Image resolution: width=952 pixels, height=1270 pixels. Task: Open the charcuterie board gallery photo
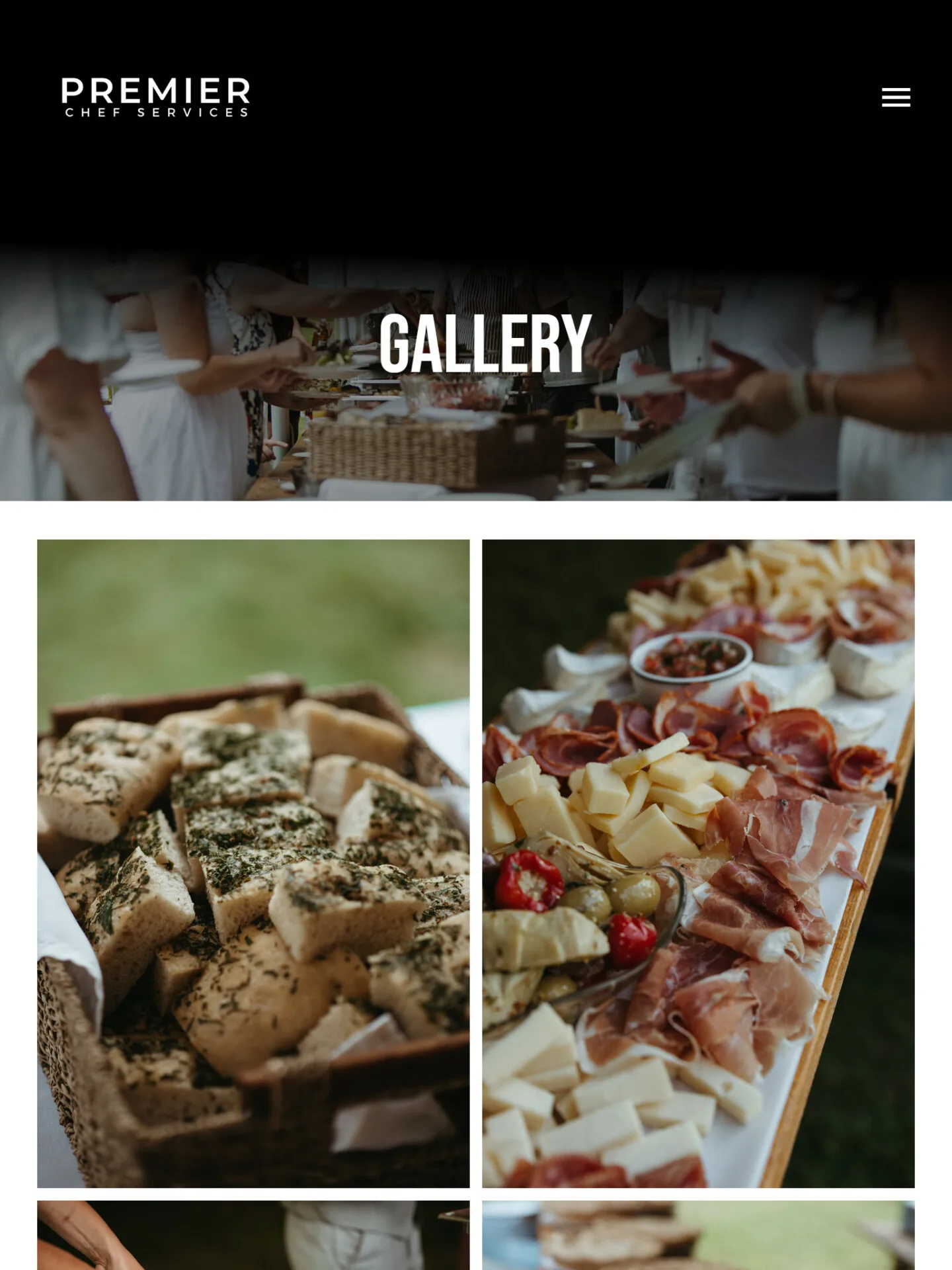click(x=698, y=863)
